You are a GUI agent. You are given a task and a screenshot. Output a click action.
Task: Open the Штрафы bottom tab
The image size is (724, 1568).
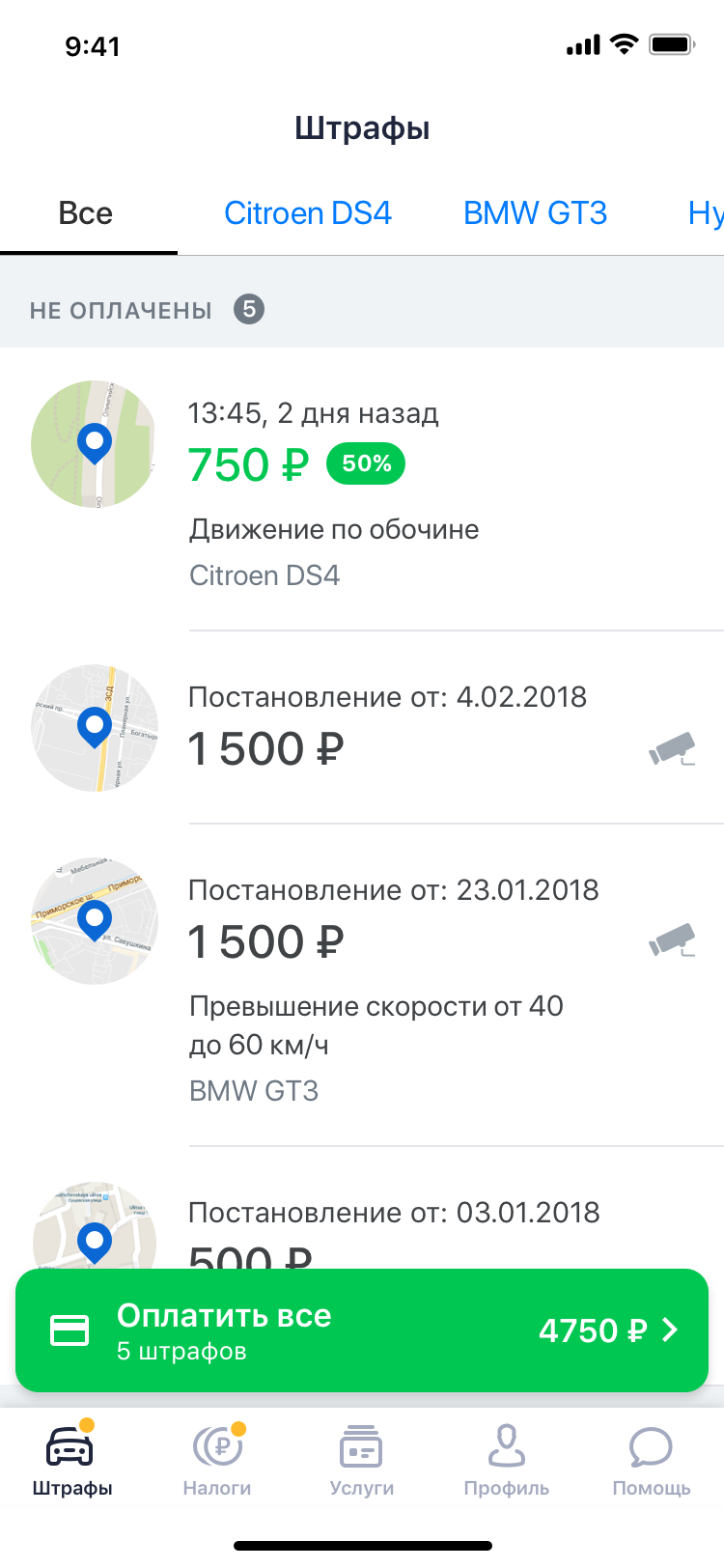coord(71,1458)
